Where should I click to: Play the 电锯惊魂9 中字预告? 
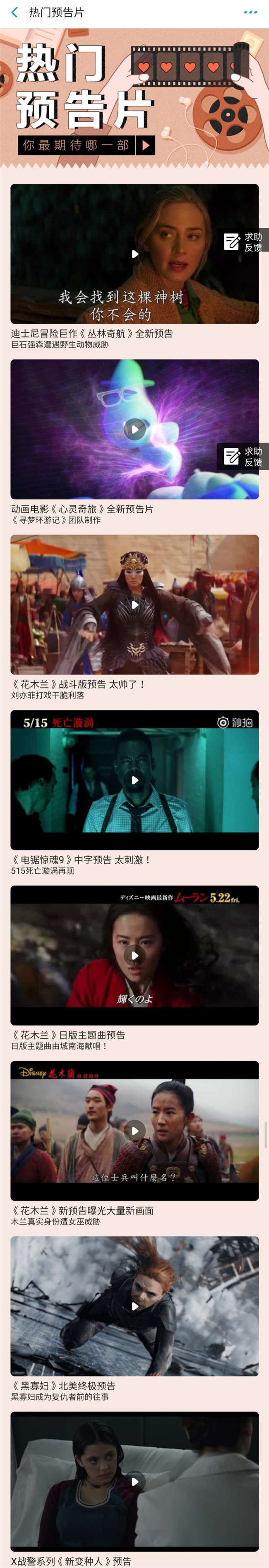134,780
